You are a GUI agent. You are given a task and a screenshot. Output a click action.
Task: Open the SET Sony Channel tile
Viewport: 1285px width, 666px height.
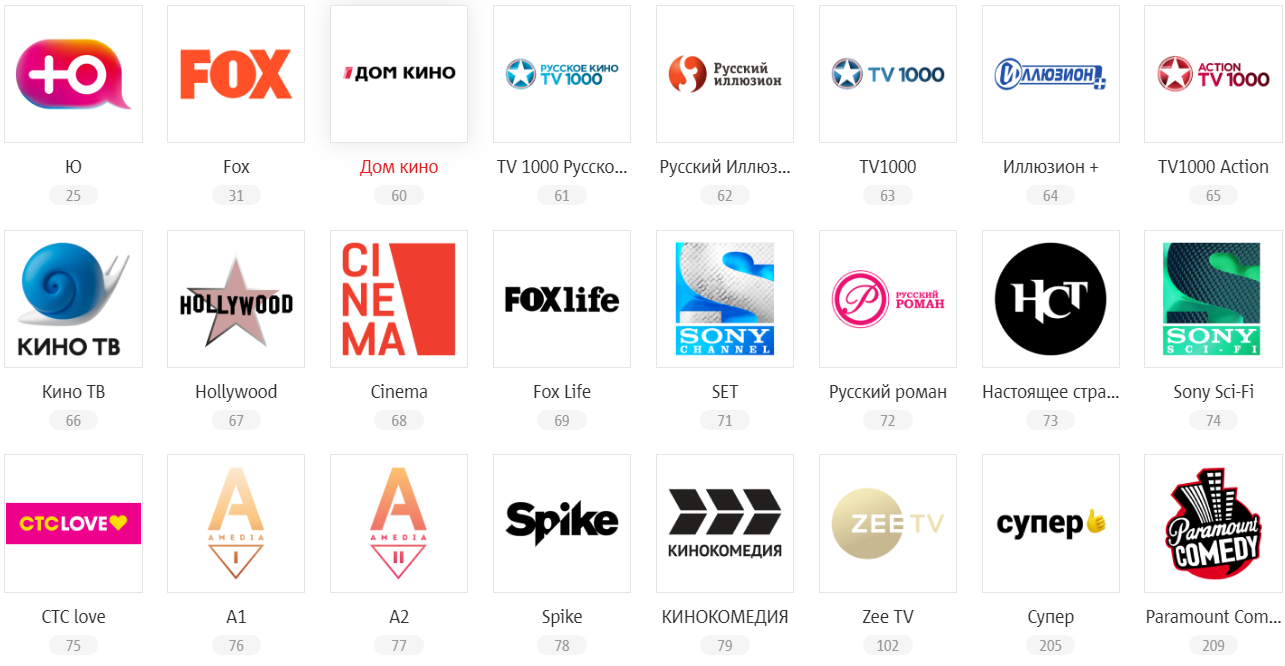click(x=725, y=300)
